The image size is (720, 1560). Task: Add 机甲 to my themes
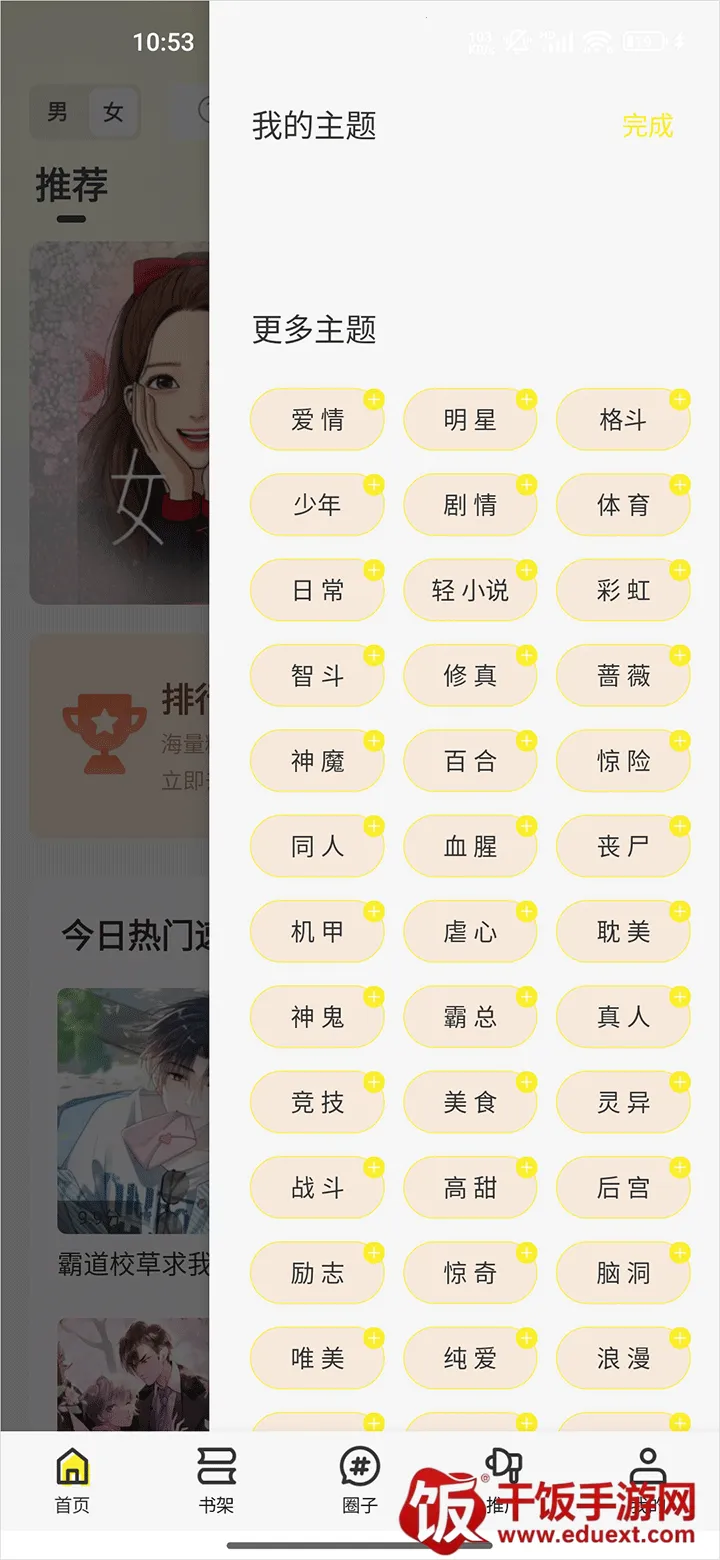coord(317,932)
